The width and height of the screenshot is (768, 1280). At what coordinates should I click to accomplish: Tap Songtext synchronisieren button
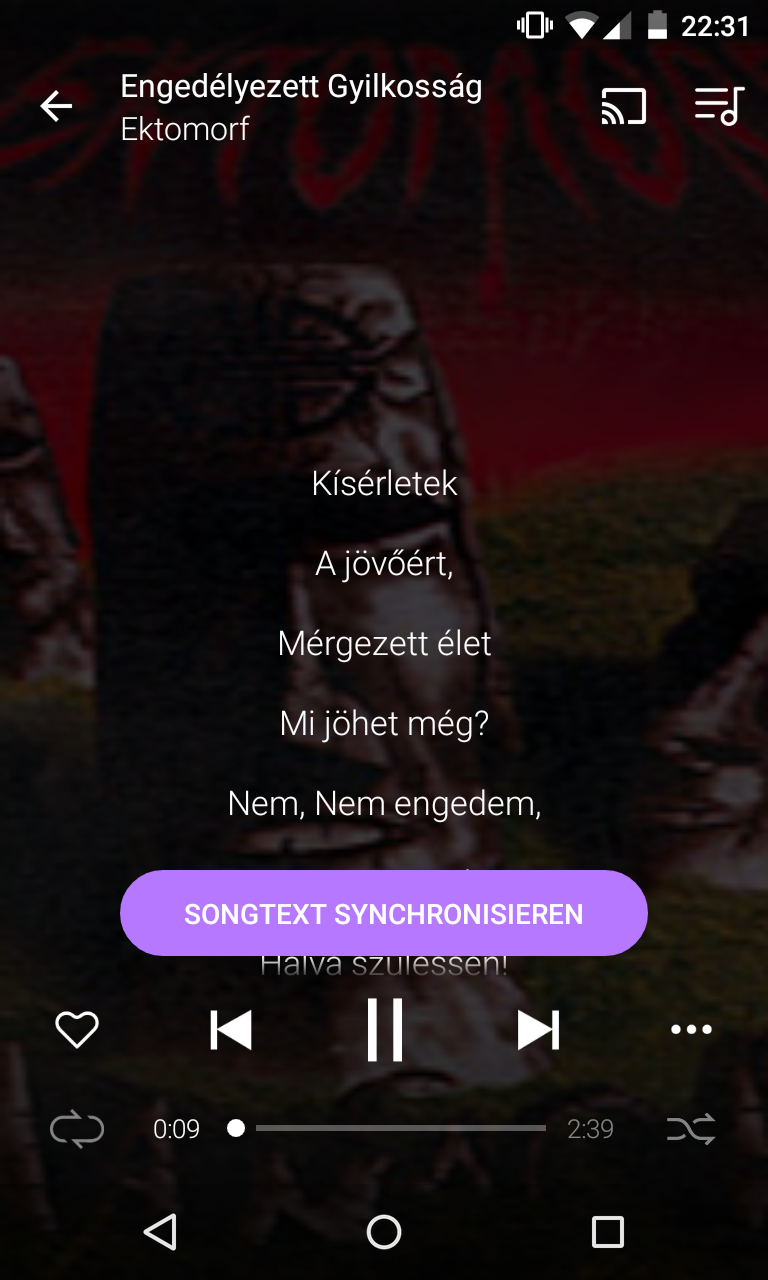pyautogui.click(x=384, y=913)
